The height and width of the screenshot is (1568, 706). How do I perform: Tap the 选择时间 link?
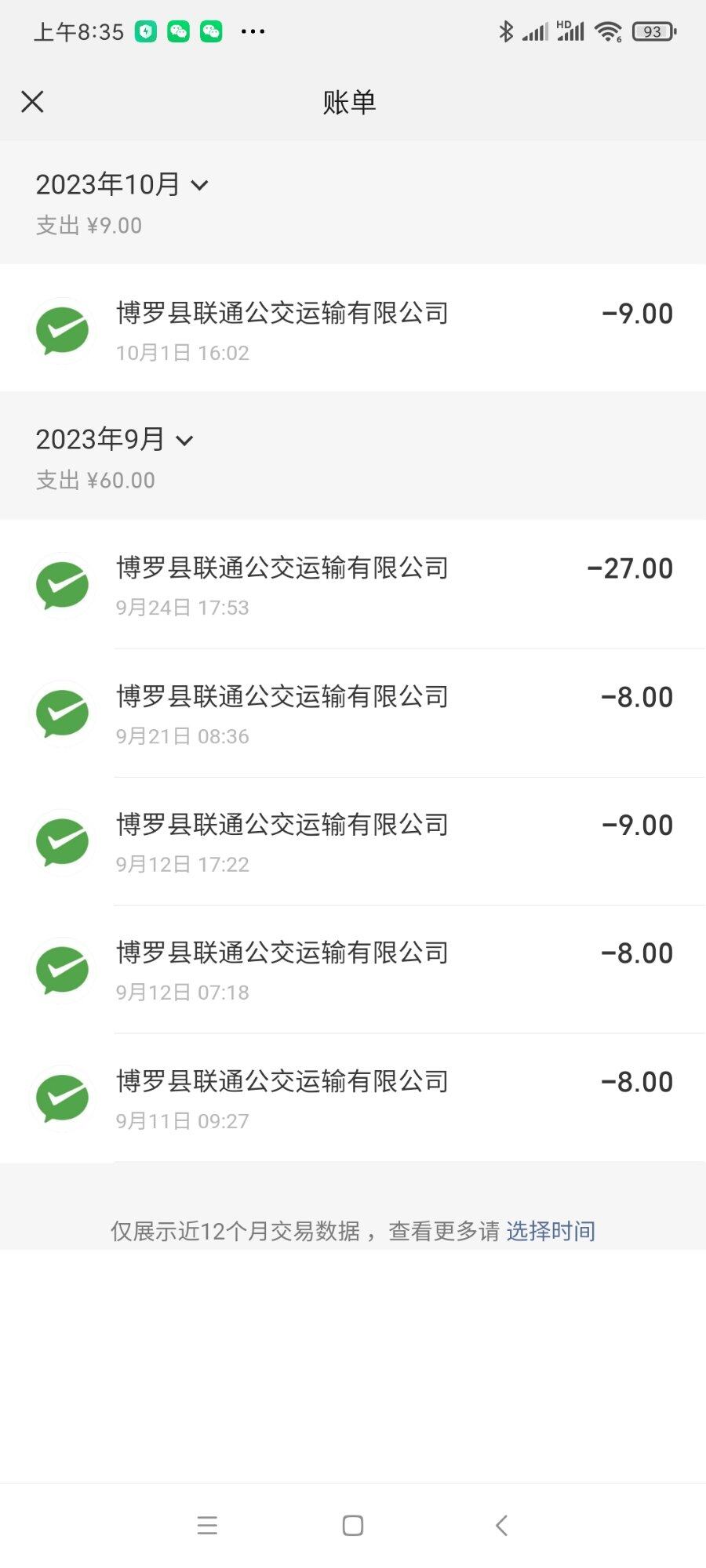551,1231
